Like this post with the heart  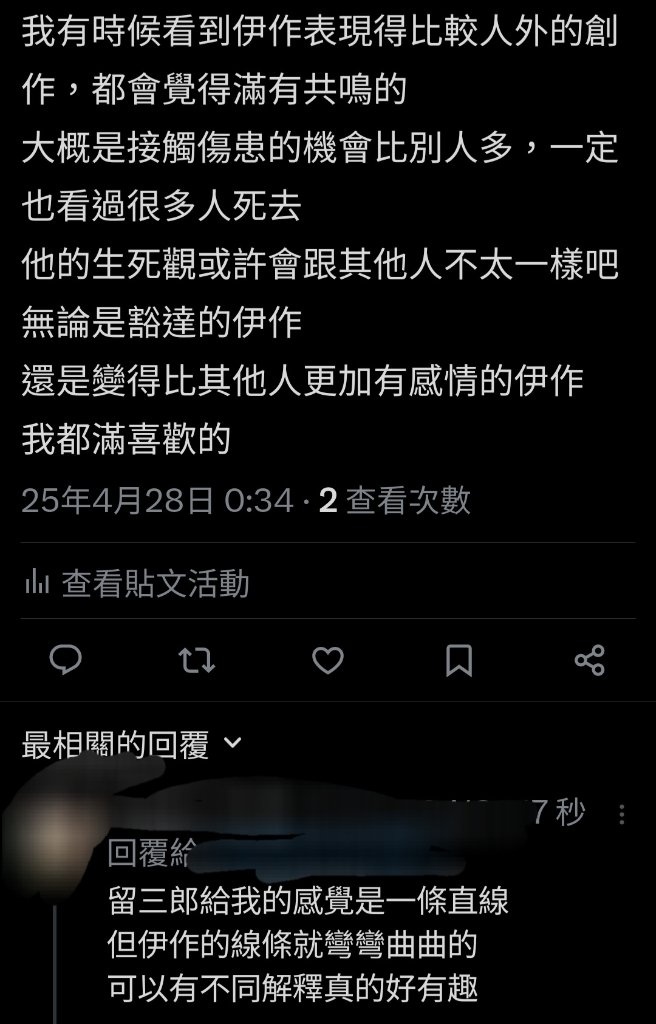[x=328, y=660]
